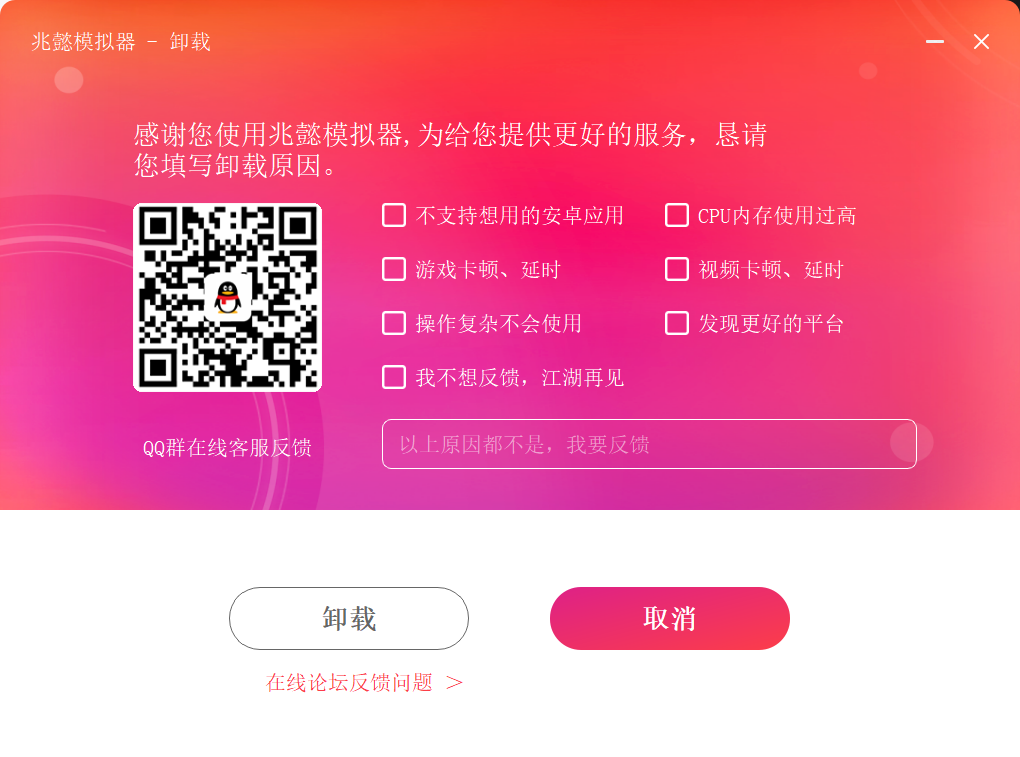Check 不支持想用的安卓应用 reason

pyautogui.click(x=394, y=215)
